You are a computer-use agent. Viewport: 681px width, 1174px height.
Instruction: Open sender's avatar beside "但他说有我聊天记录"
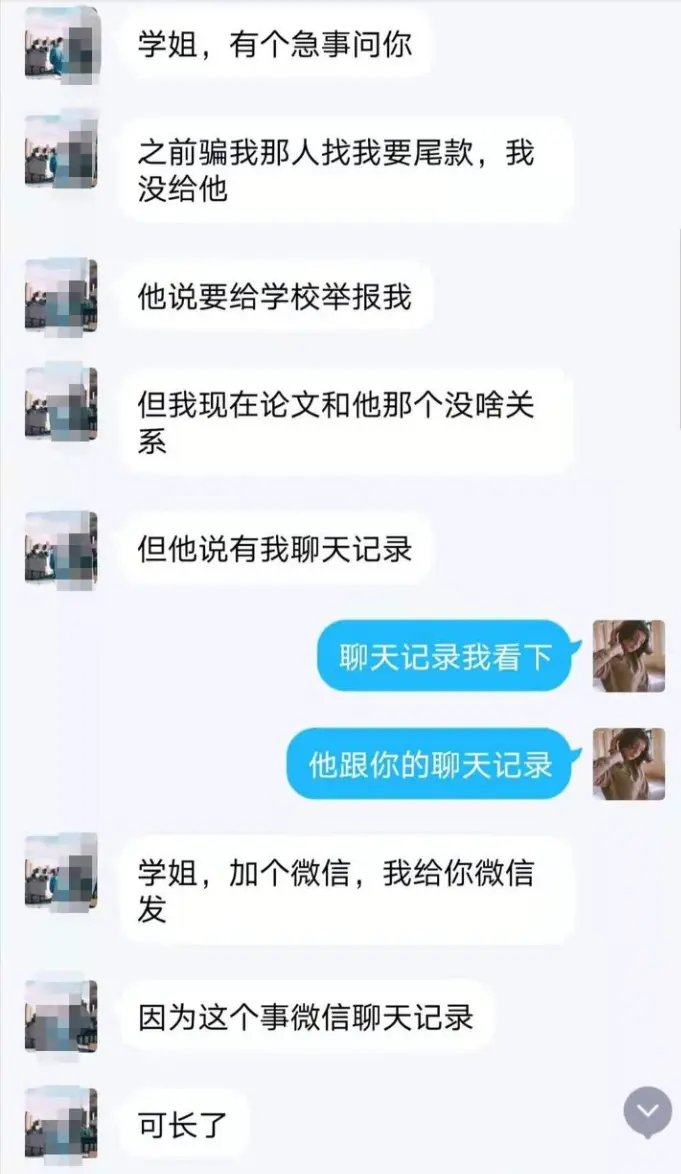61,548
